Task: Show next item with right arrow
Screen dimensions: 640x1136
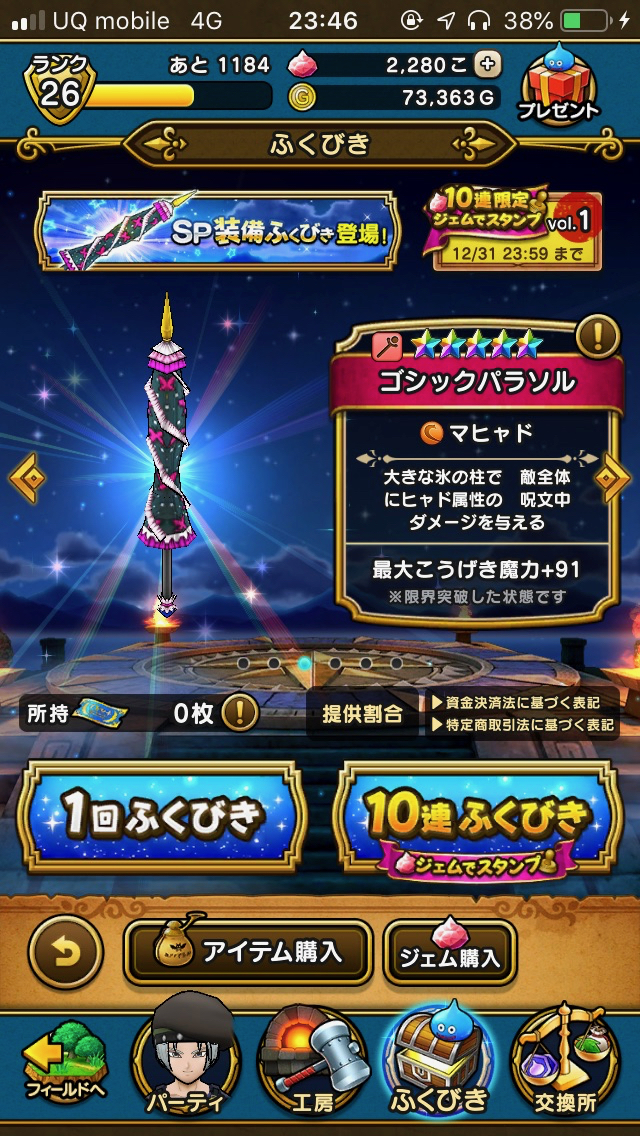Action: pyautogui.click(x=612, y=479)
